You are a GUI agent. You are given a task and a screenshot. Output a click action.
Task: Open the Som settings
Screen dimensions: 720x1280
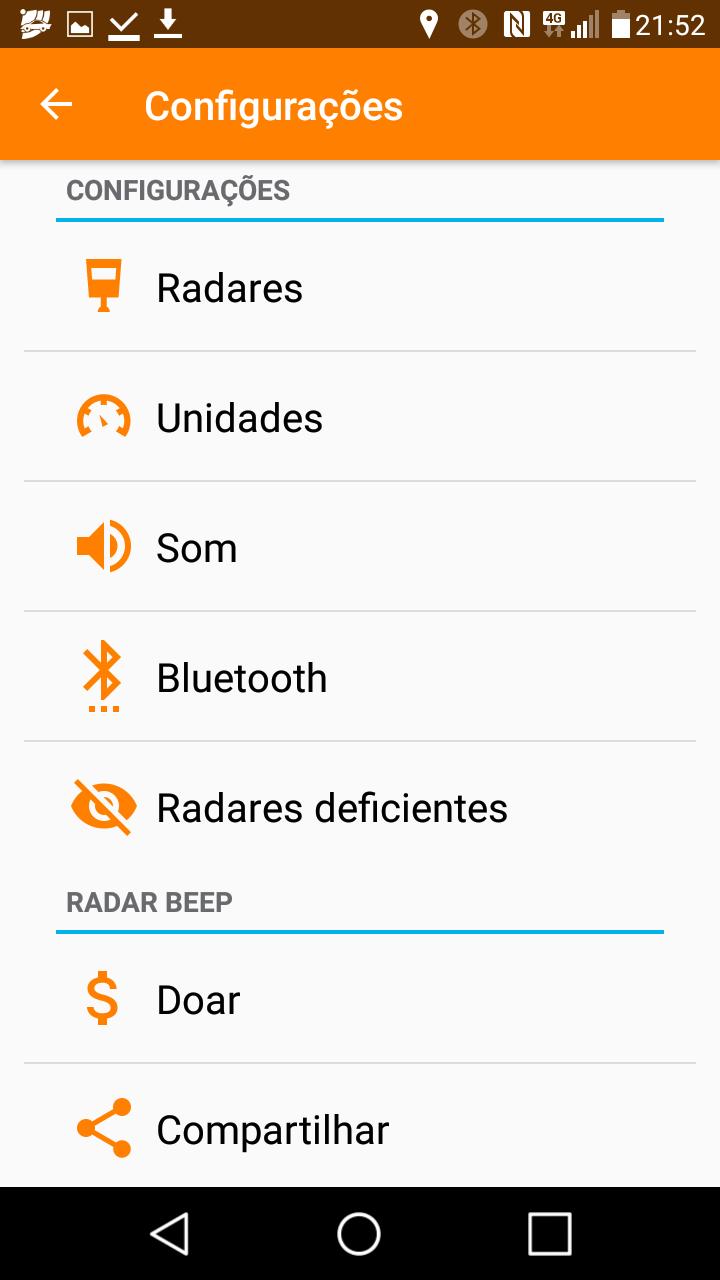(360, 547)
